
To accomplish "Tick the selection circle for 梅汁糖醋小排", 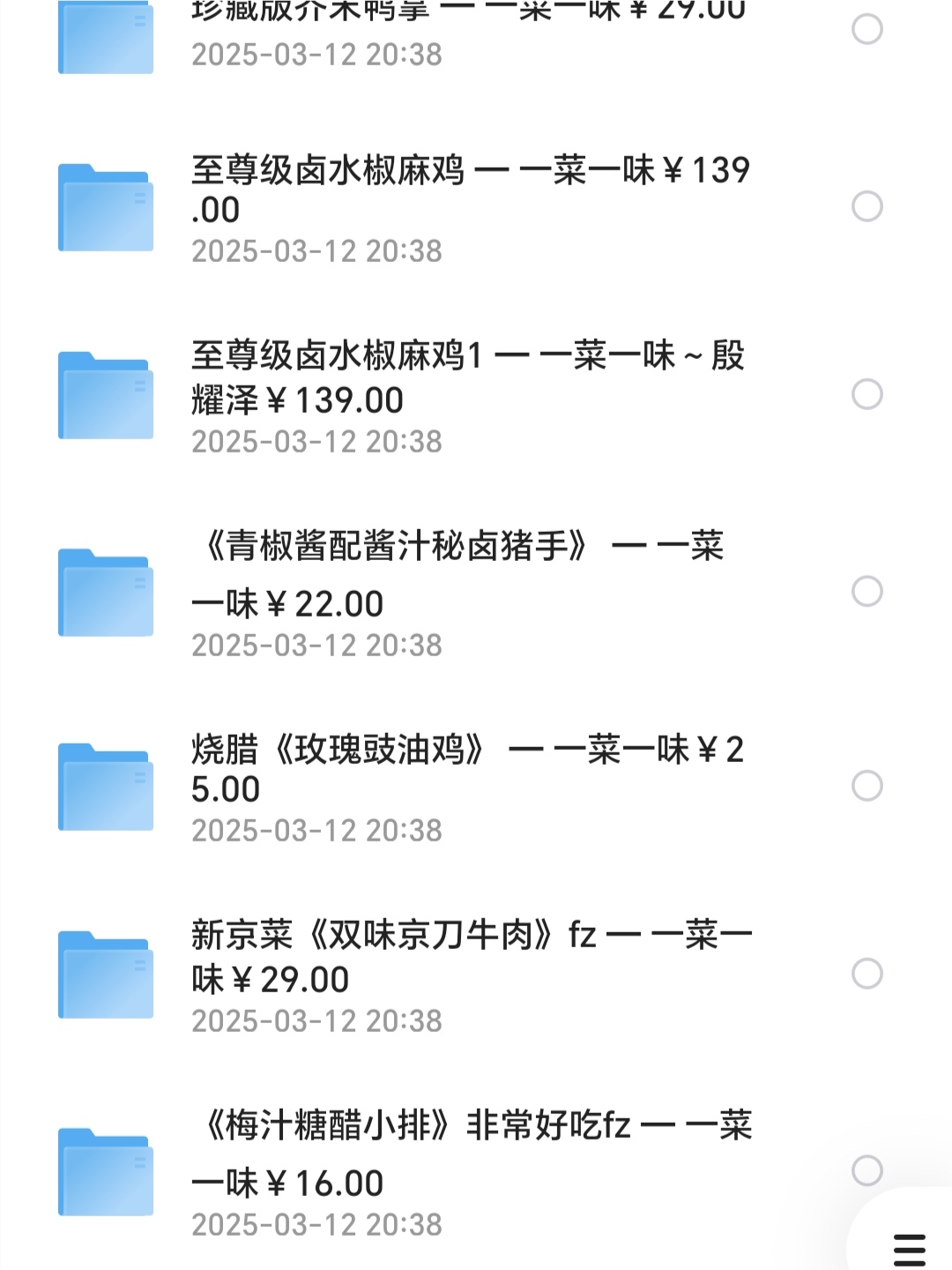I will [867, 1170].
